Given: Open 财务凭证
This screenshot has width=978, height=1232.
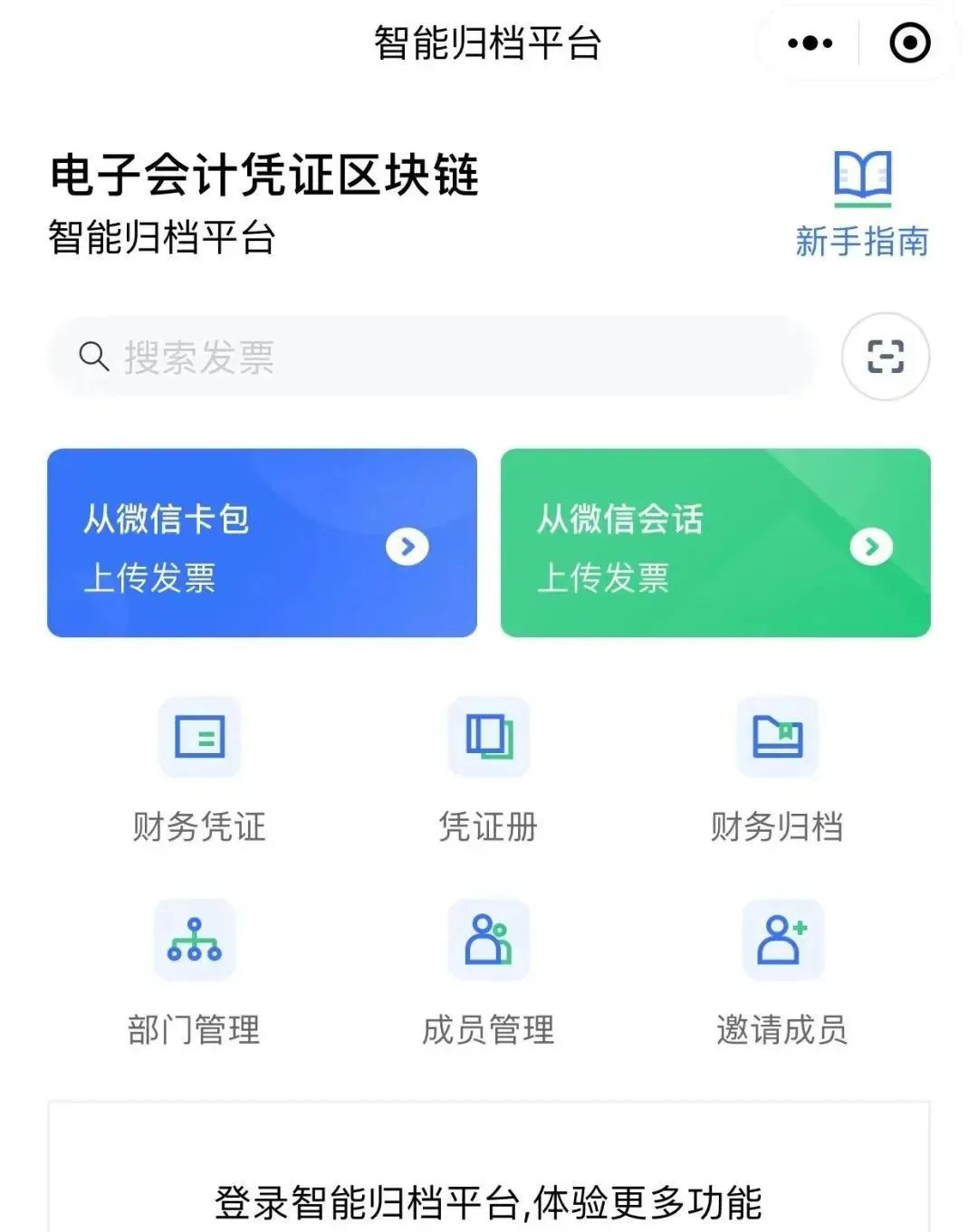Looking at the screenshot, I should click(x=199, y=769).
